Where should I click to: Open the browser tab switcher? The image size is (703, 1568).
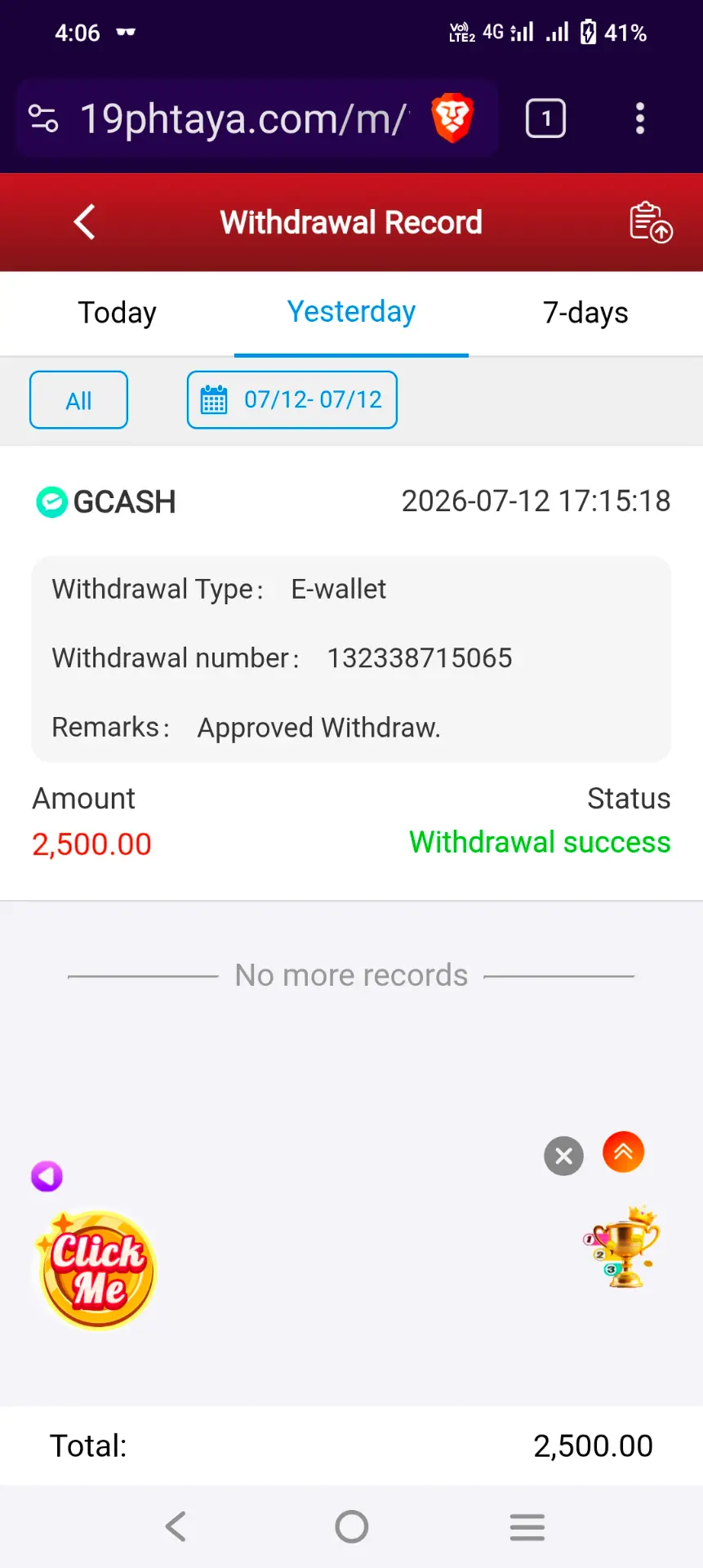(x=545, y=119)
